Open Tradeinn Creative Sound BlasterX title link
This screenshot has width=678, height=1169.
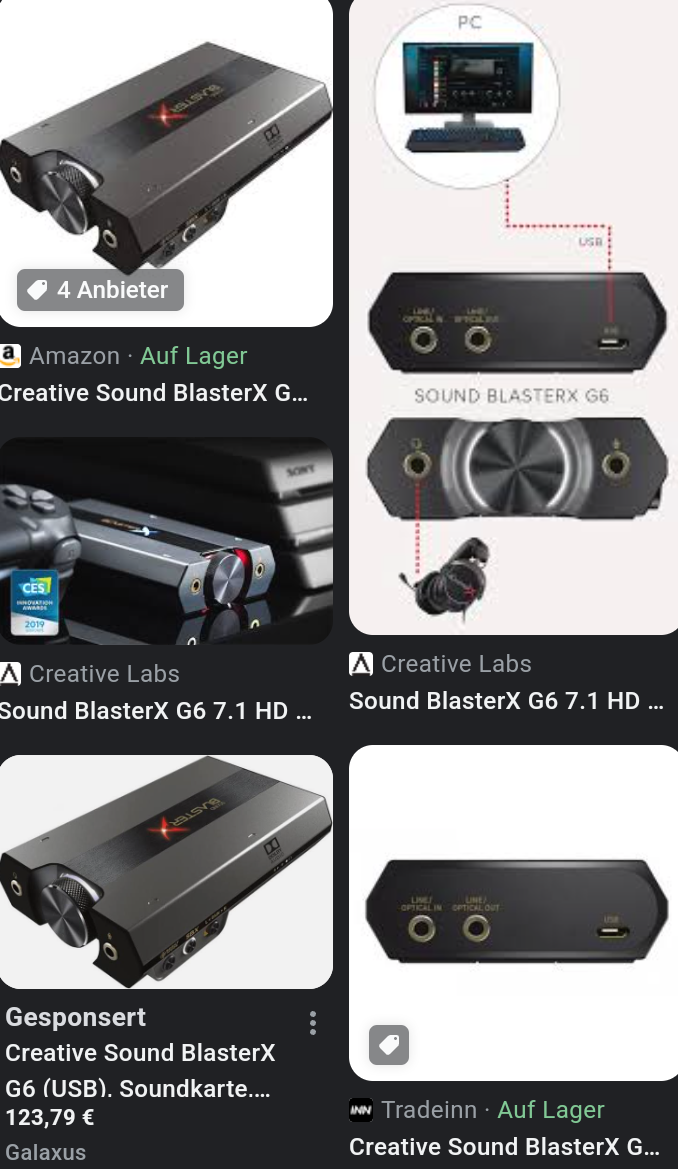pyautogui.click(x=504, y=1147)
